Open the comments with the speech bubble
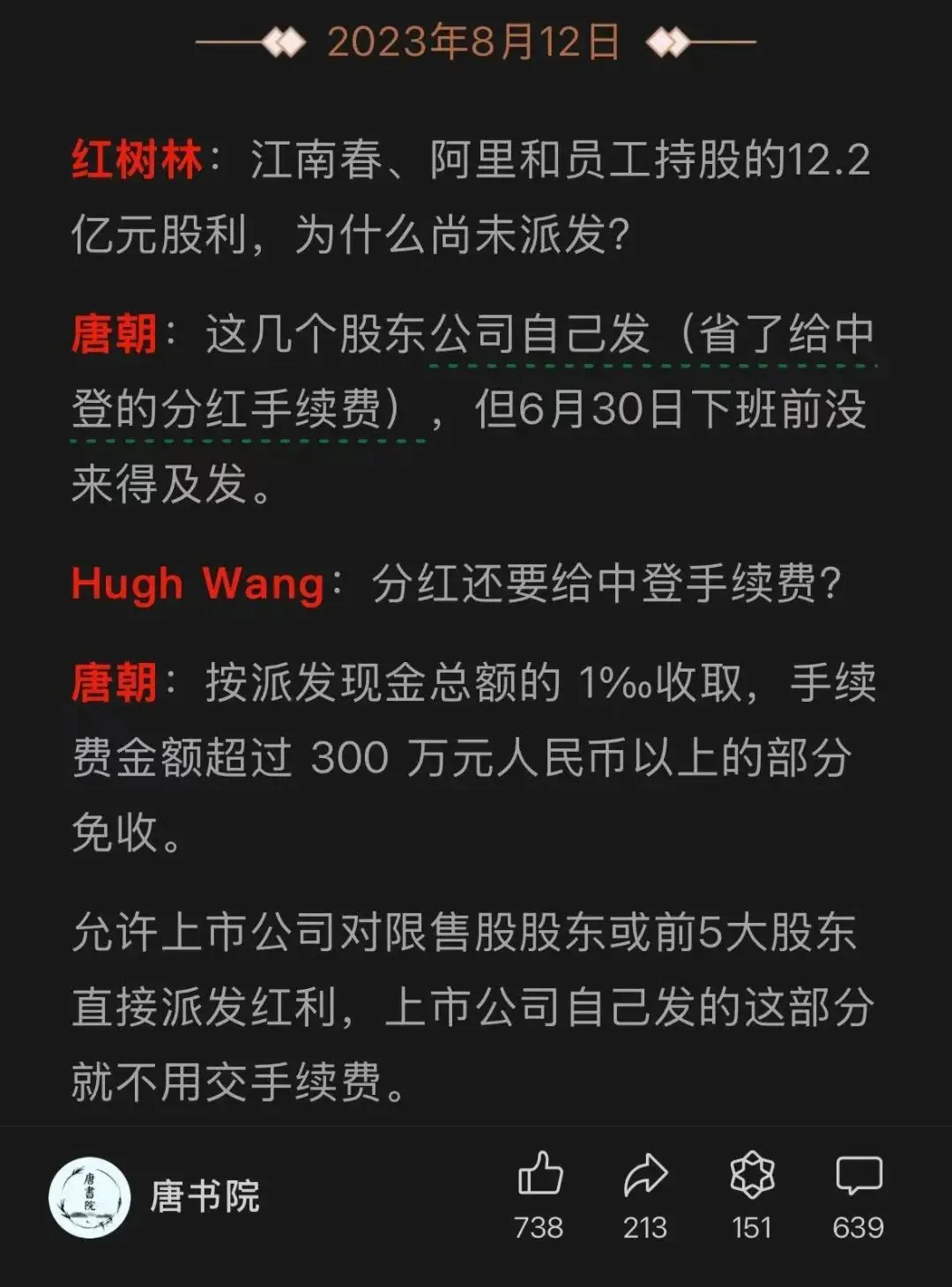 (858, 1176)
